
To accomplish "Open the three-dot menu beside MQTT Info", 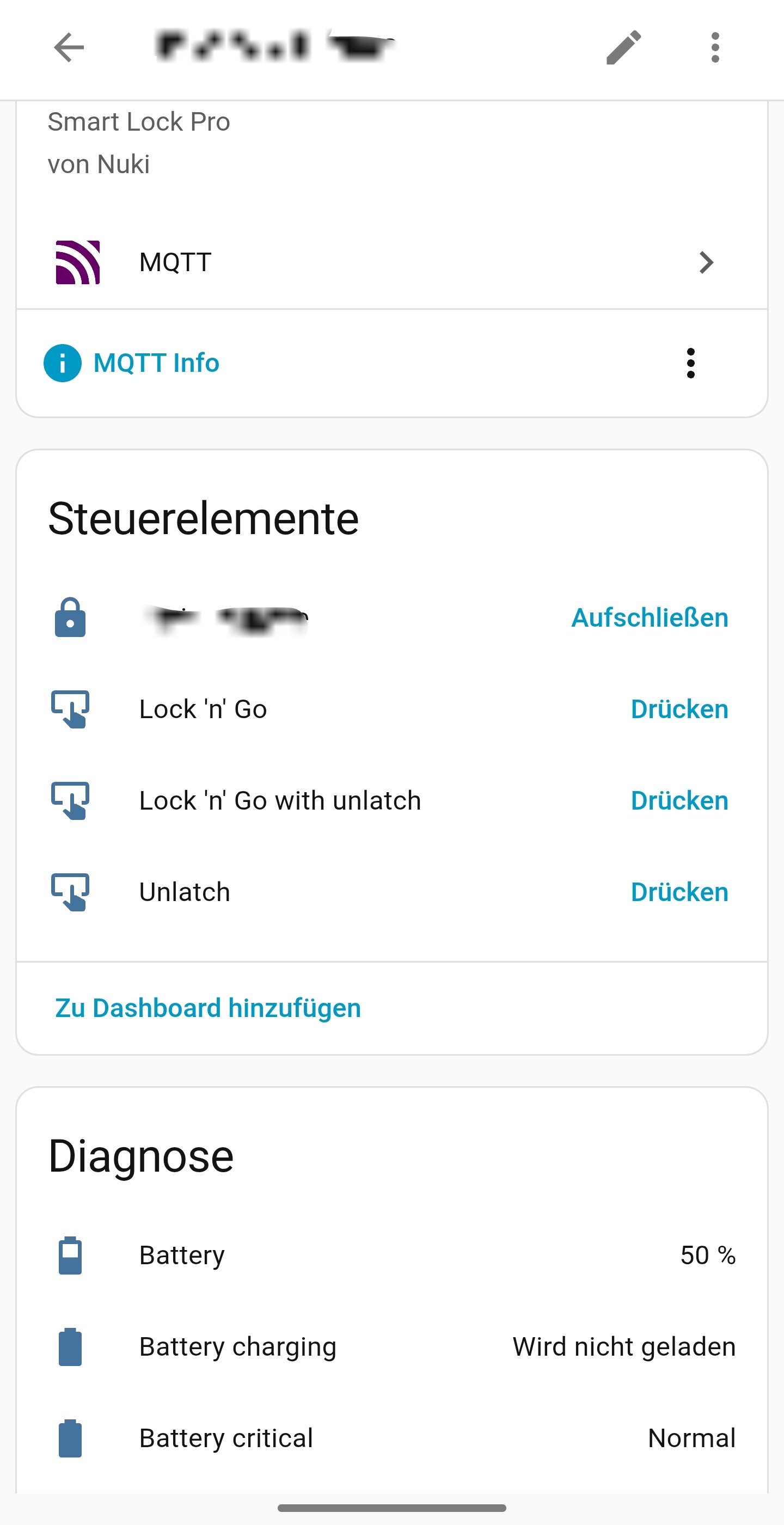I will [690, 363].
